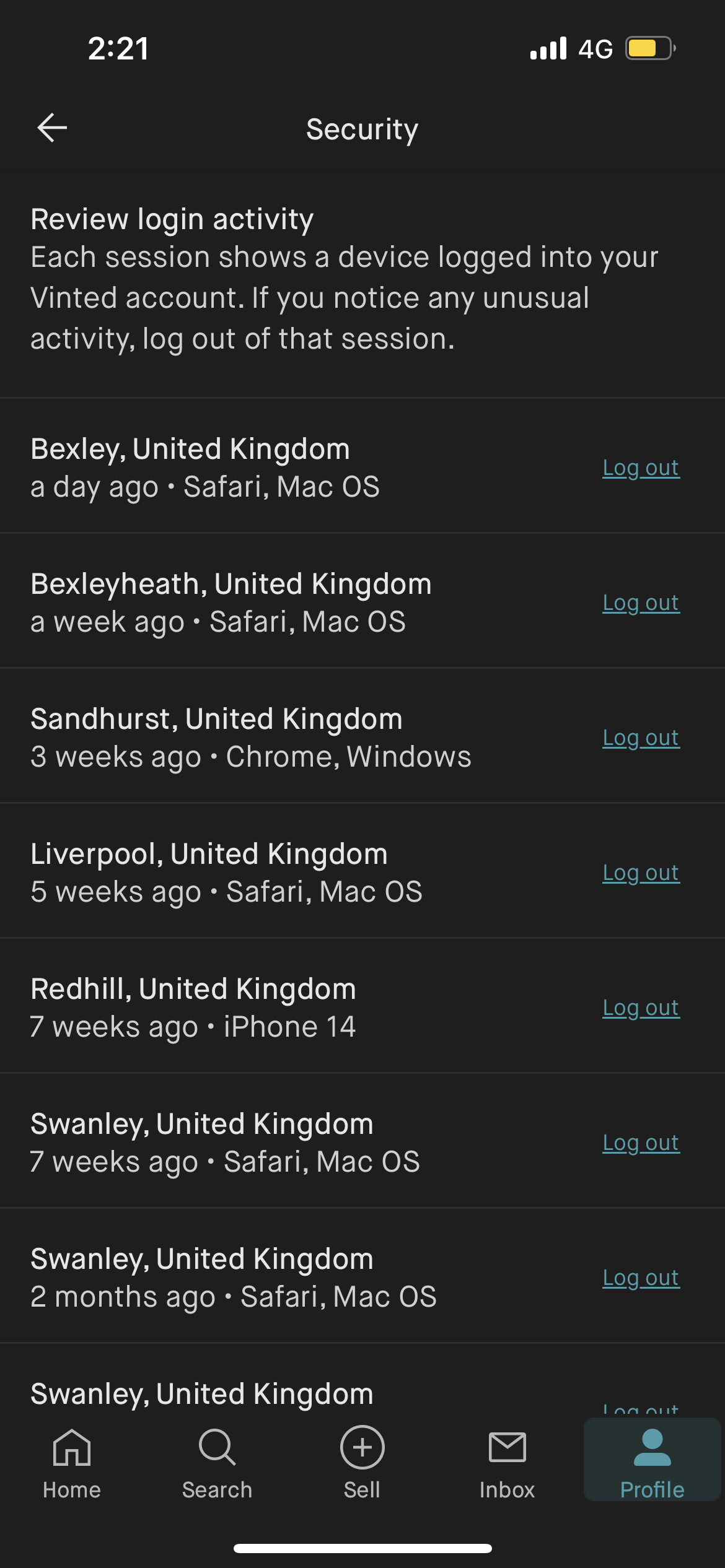Tap the battery indicator

click(x=649, y=48)
